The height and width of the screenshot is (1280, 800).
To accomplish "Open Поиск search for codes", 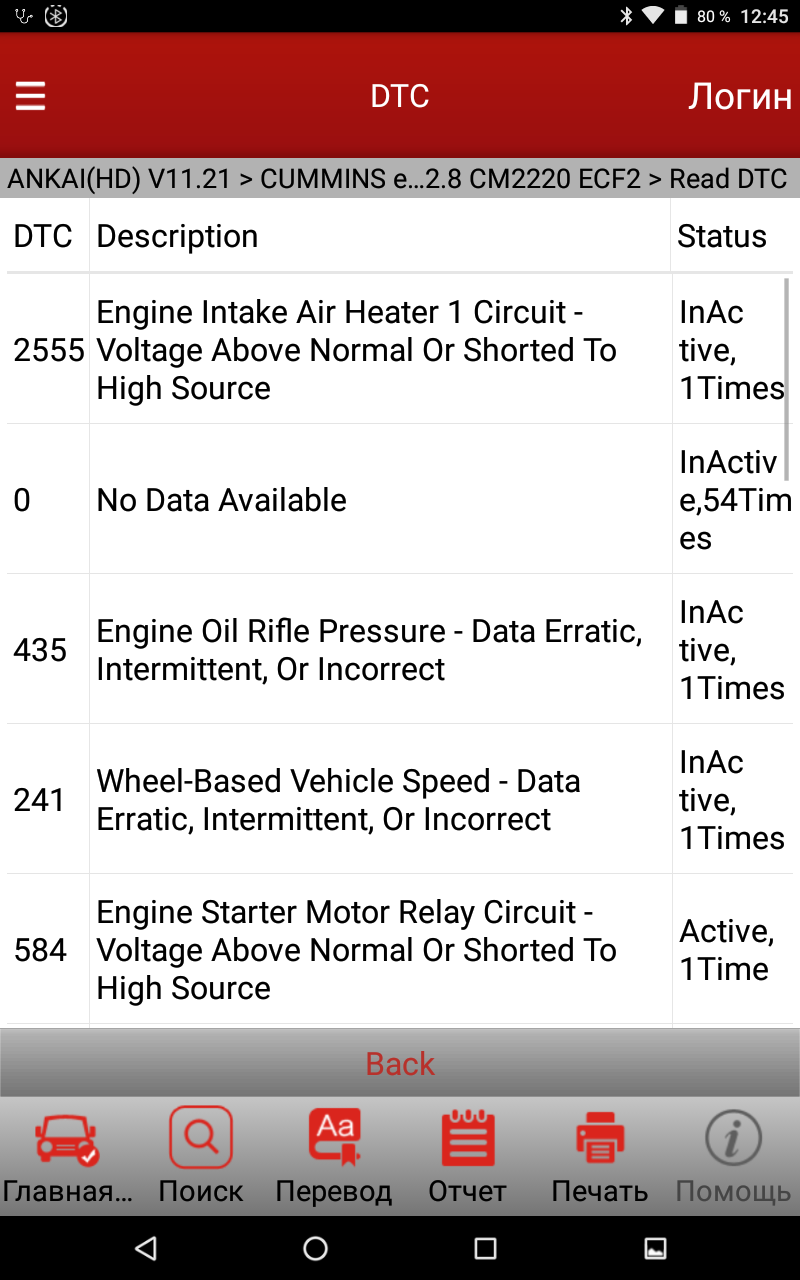I will point(201,1156).
